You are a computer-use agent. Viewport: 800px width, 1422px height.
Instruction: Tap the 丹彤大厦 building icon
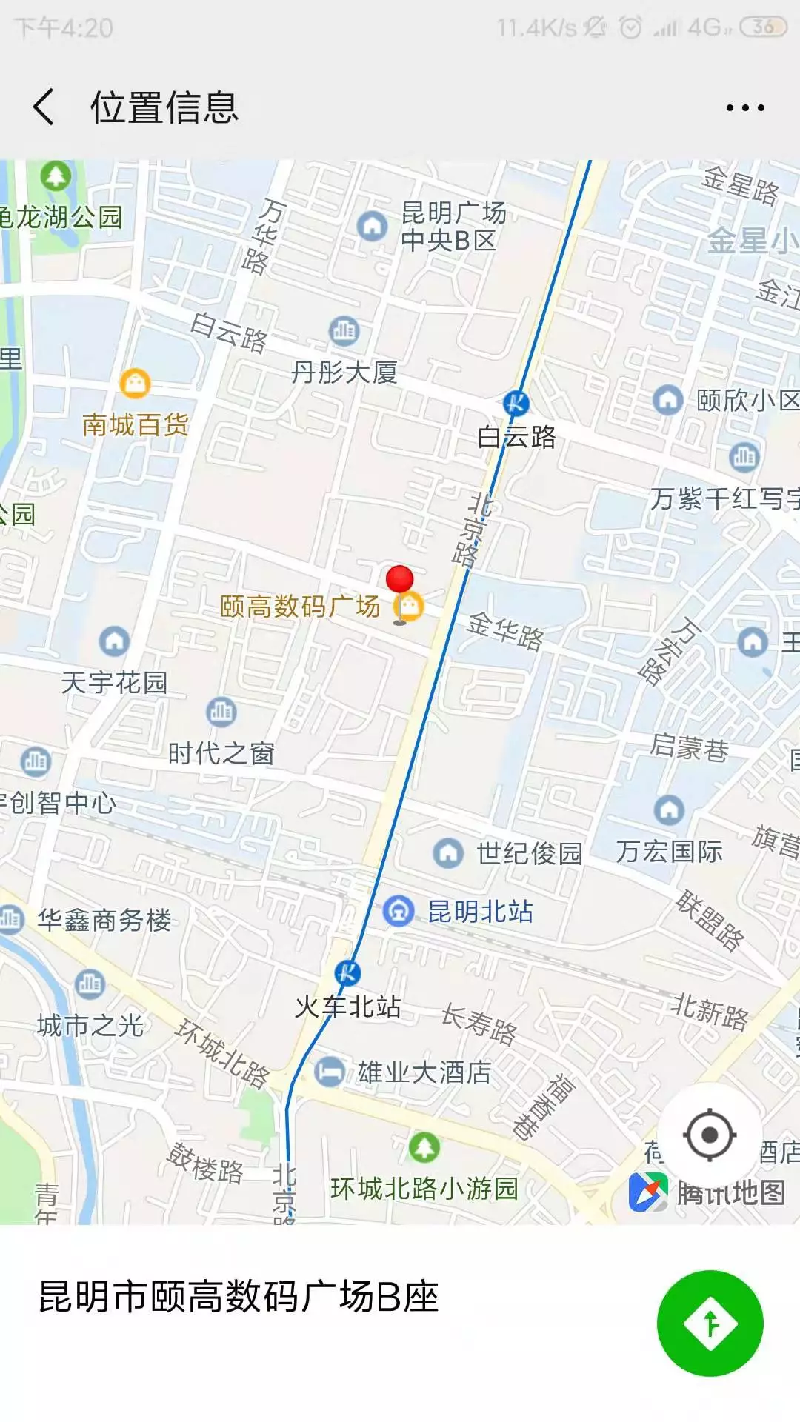pos(343,330)
